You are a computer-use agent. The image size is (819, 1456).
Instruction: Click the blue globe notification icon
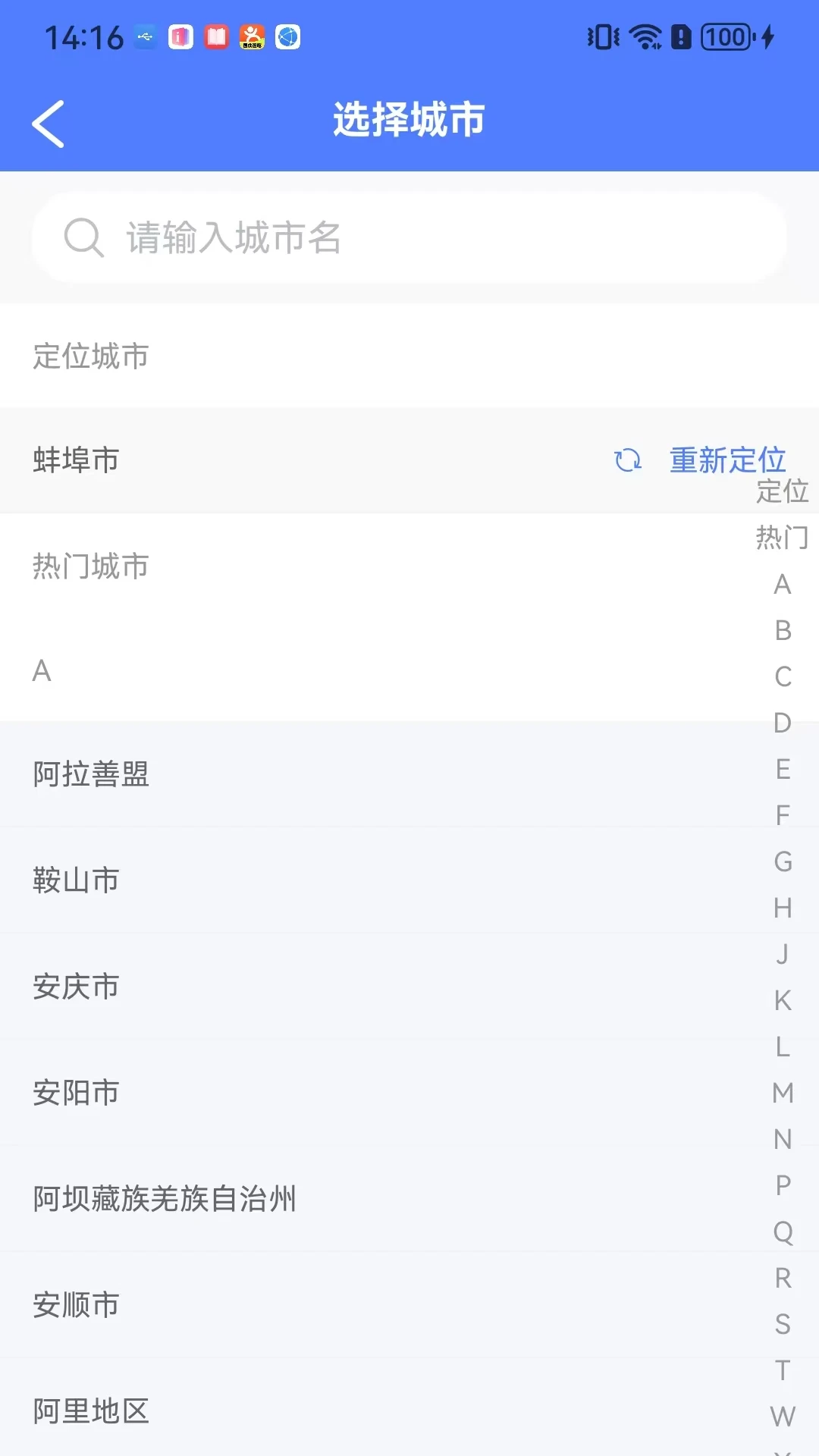point(287,36)
